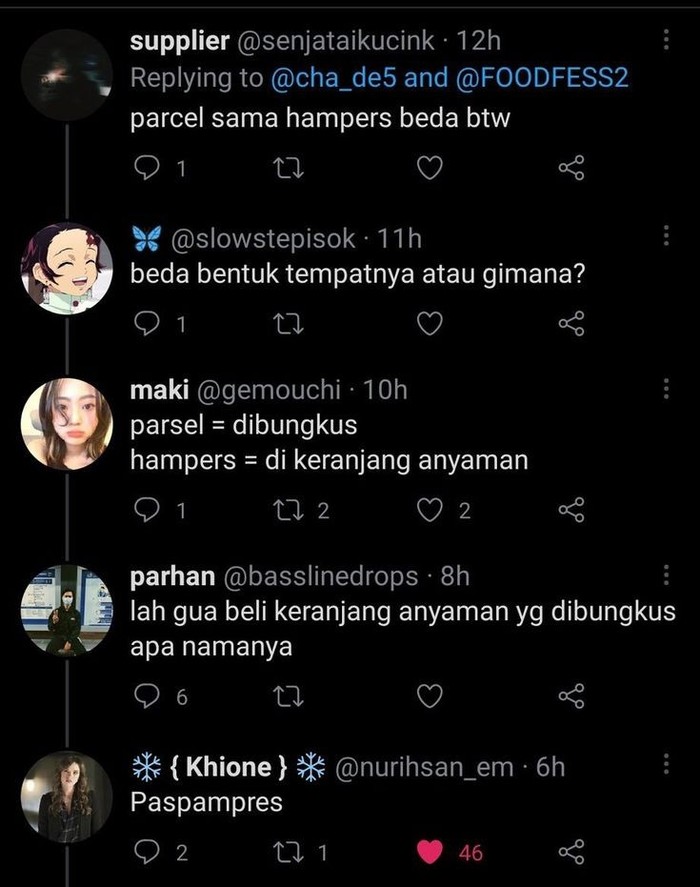Like parhan's tweet
700x887 pixels.
pos(429,697)
